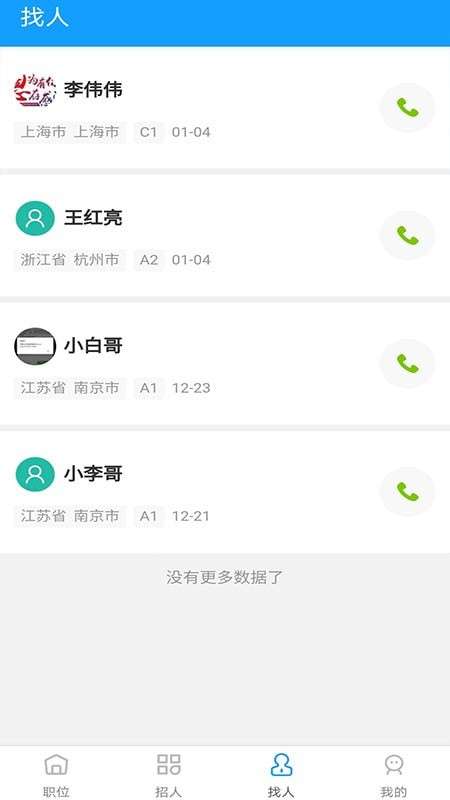Open the 小白哥 listing
This screenshot has width=450, height=800.
[x=225, y=364]
